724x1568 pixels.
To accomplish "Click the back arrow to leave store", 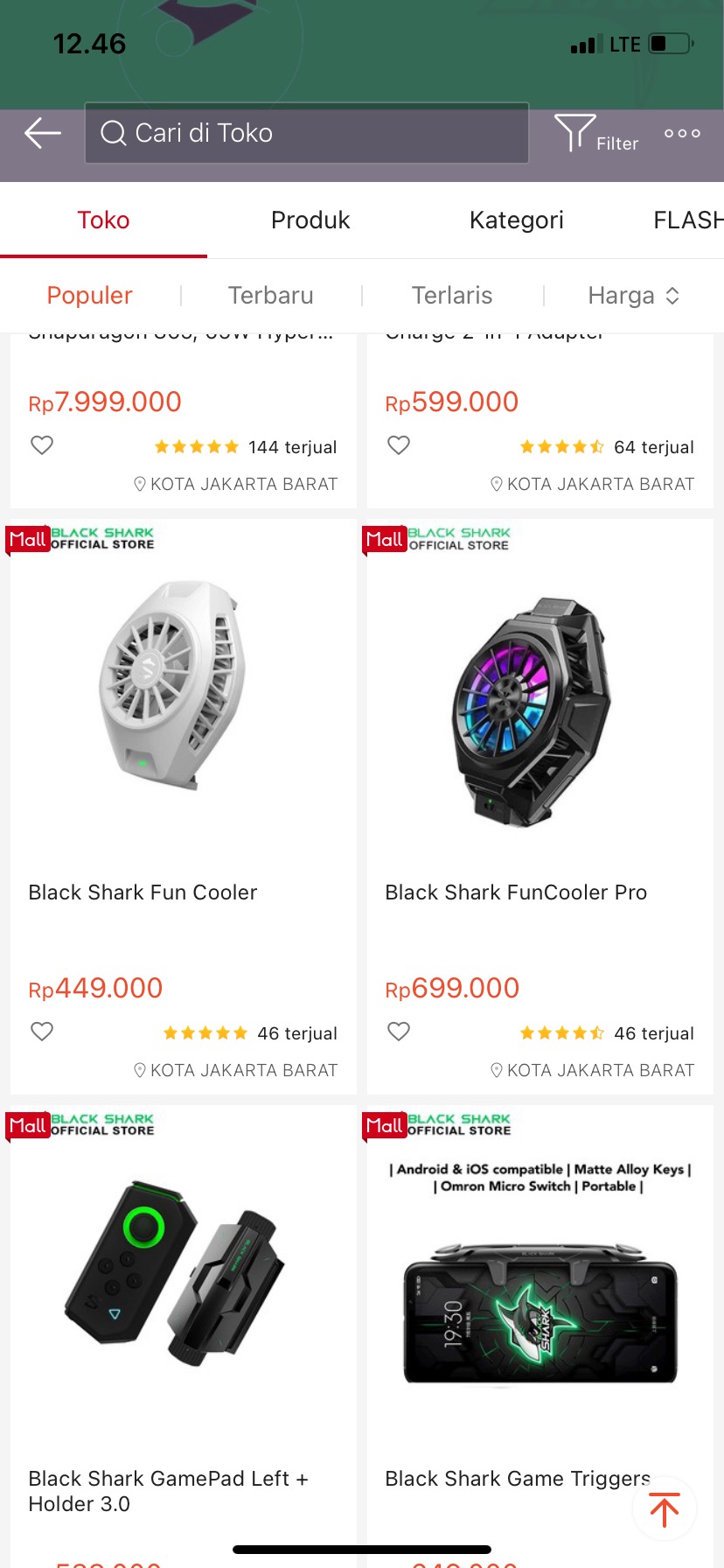I will (41, 133).
